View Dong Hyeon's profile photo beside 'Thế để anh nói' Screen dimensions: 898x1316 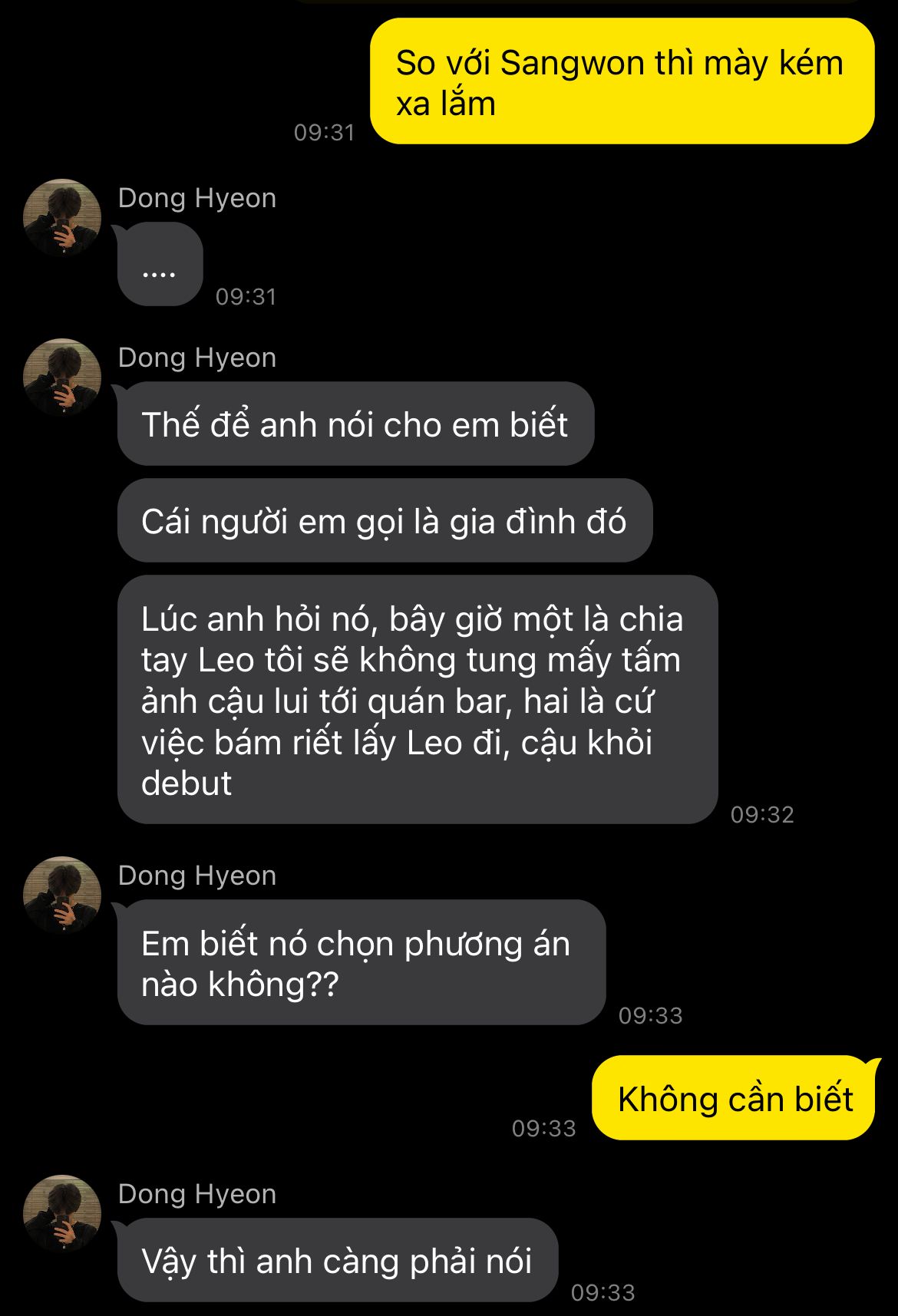point(62,377)
